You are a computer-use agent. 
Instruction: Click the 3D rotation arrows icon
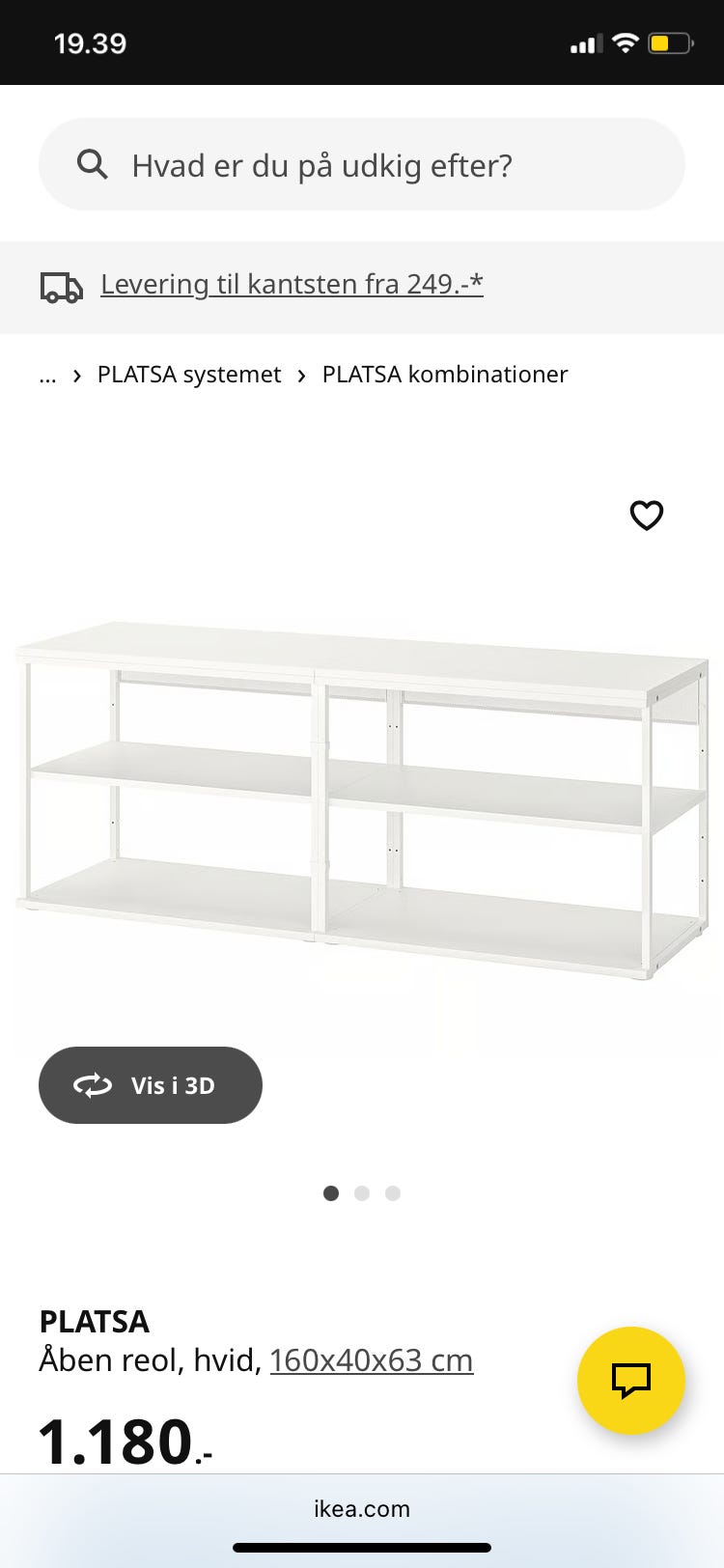click(x=92, y=1085)
